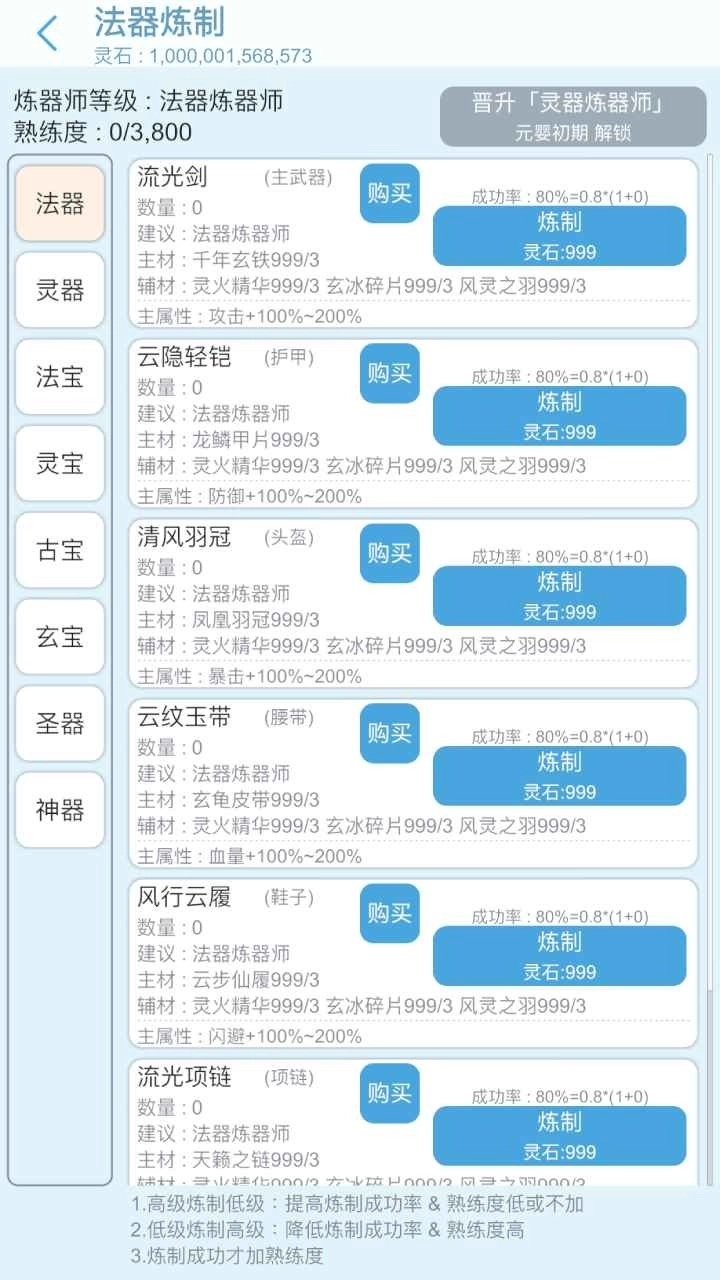Craft 云隐轻铠 by clicking its 炼制 button
720x1280 pixels.
(x=565, y=416)
